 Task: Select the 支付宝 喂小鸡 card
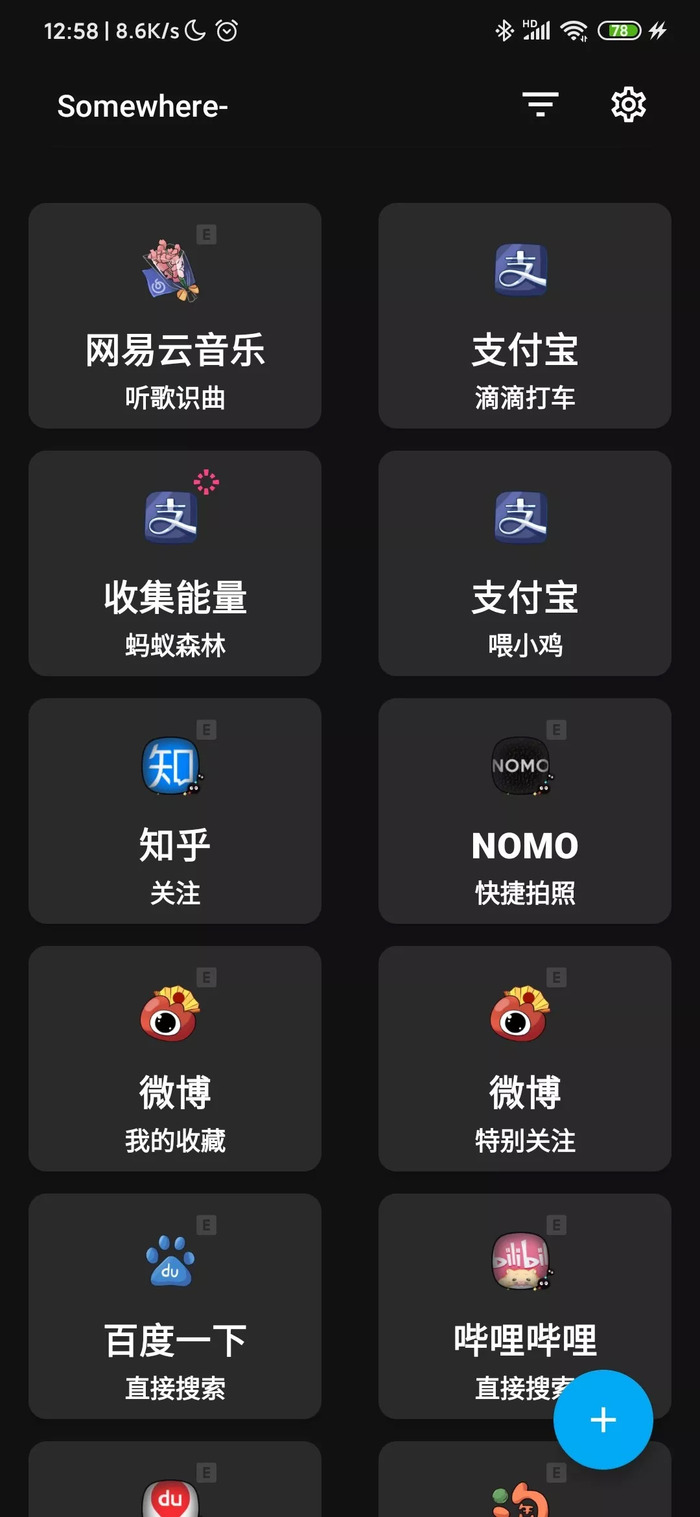tap(525, 563)
